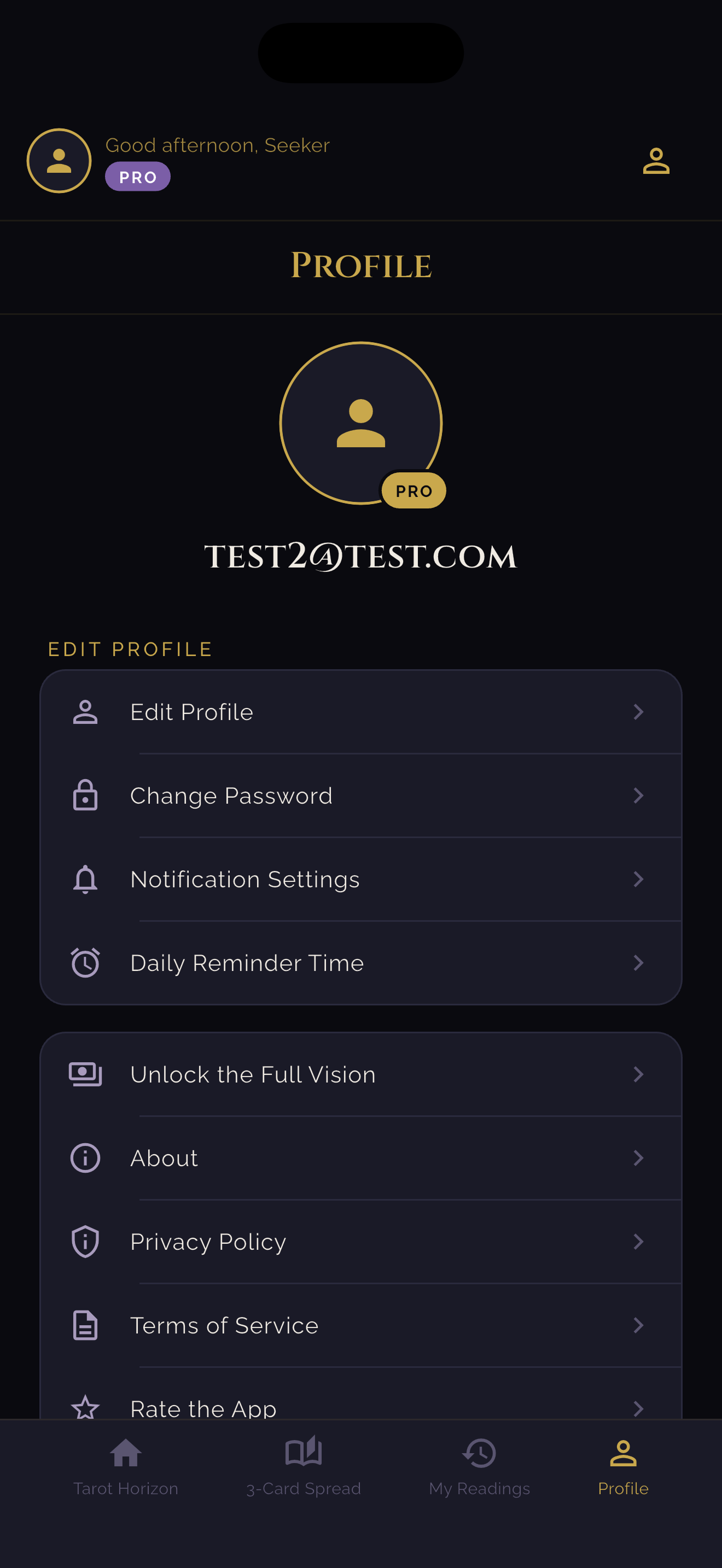Click the padlock icon beside Change Password

(85, 795)
